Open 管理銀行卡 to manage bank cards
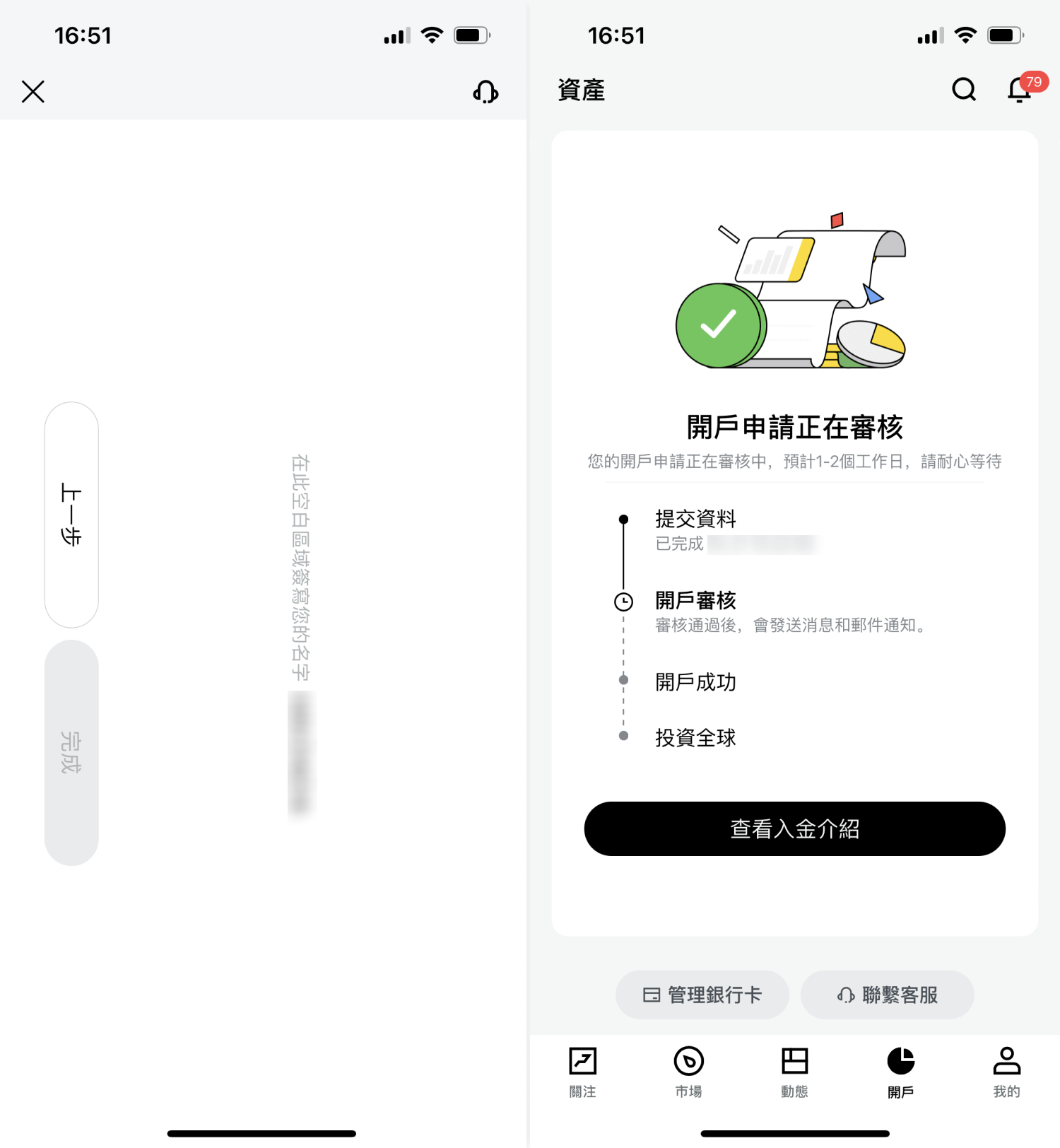Image resolution: width=1060 pixels, height=1148 pixels. pos(702,995)
